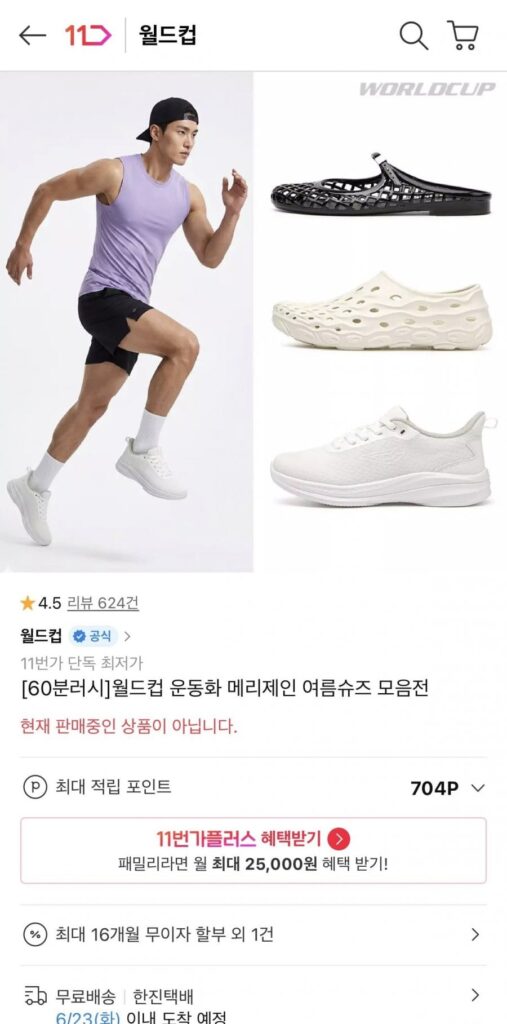Go back with the arrow icon

[32, 35]
